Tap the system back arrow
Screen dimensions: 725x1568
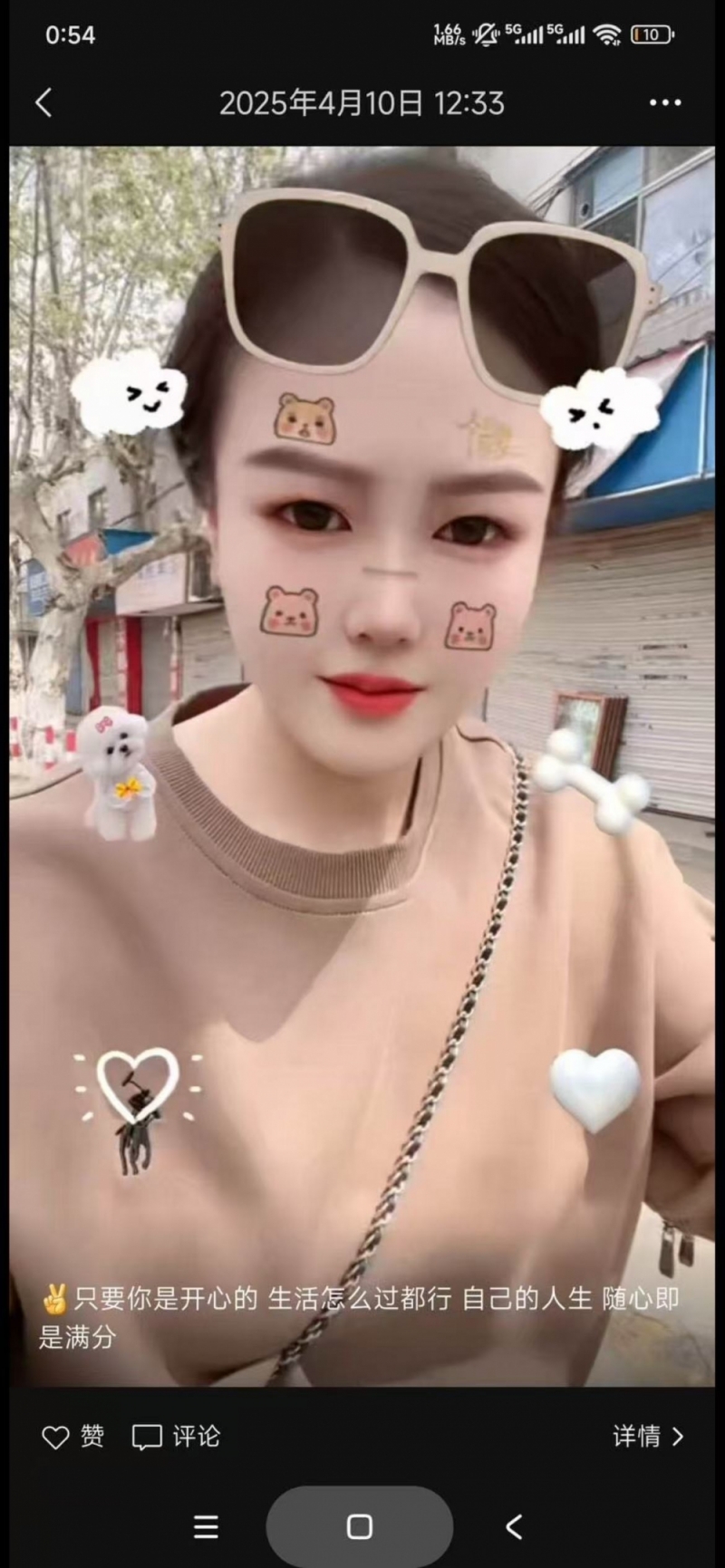coord(514,1527)
